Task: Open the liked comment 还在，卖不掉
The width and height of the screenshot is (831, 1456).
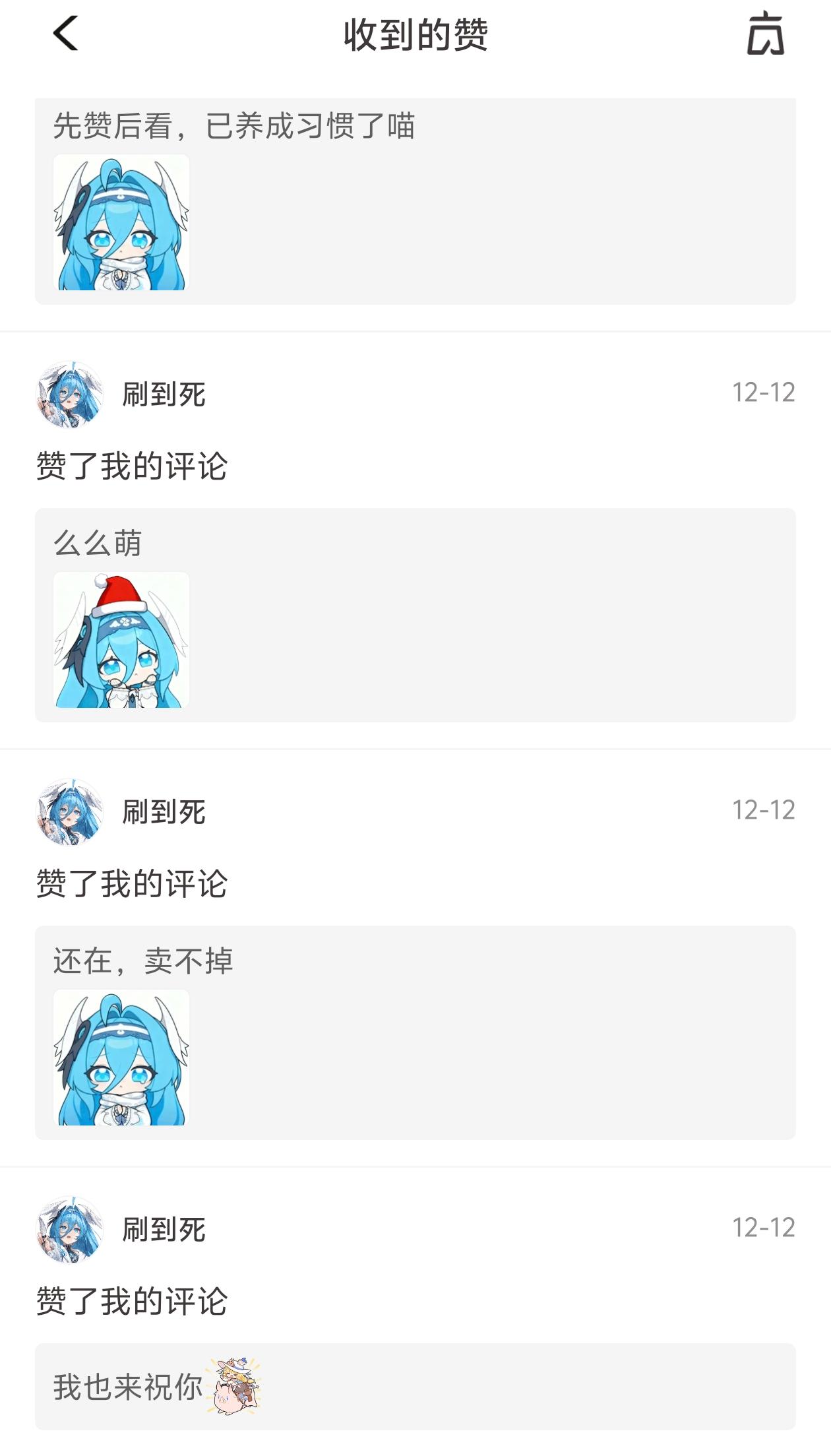Action: 415,1032
